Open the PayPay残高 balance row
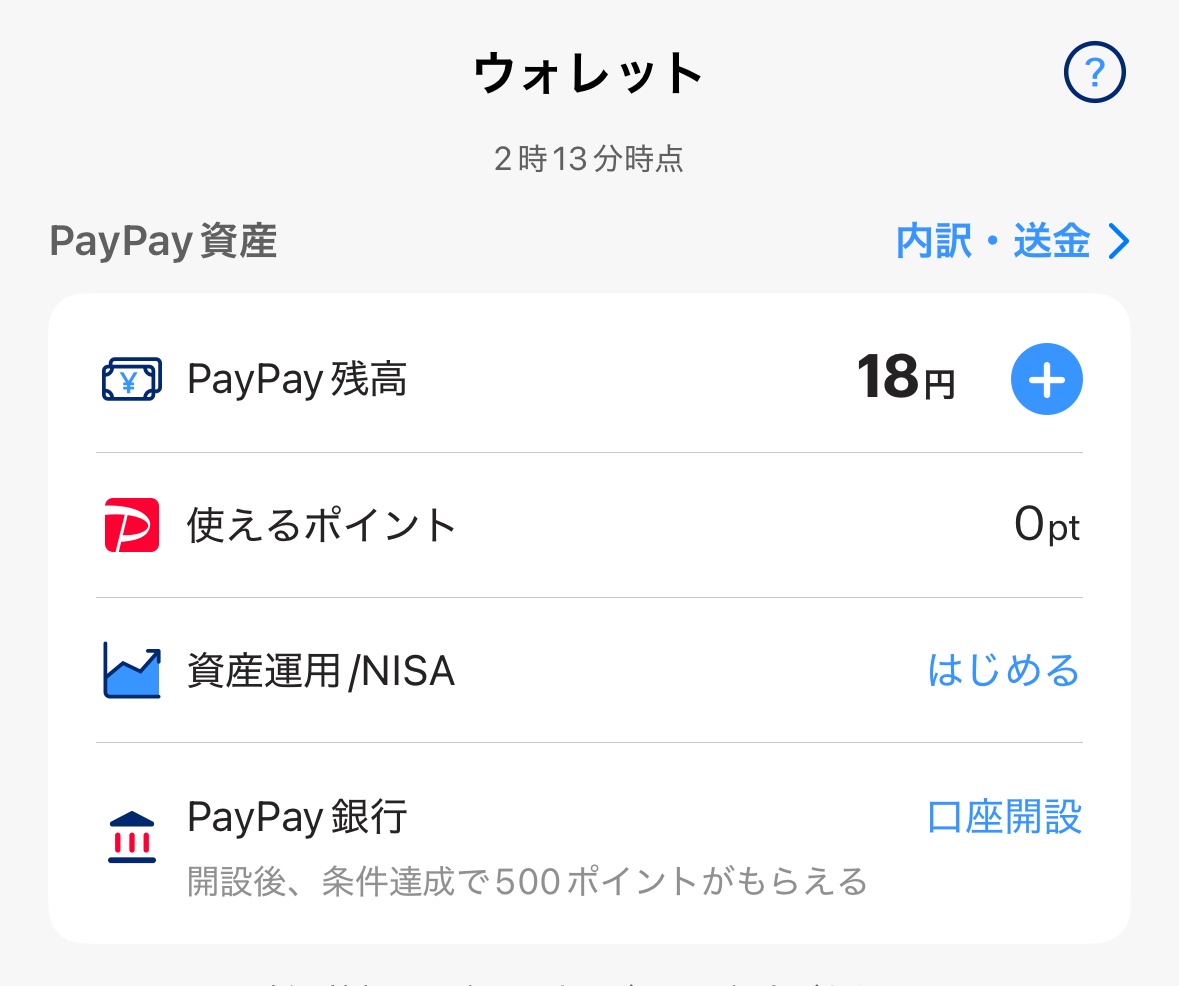The width and height of the screenshot is (1179, 986). coord(500,380)
